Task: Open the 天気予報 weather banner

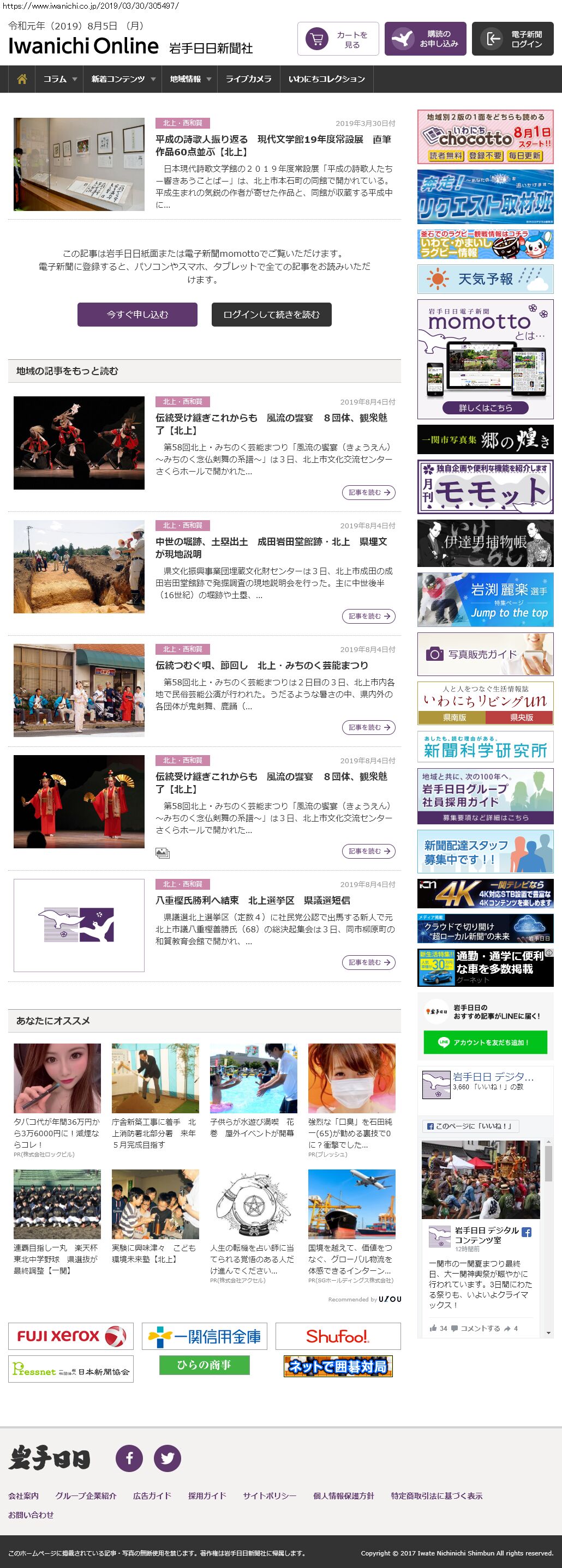Action: click(x=485, y=279)
